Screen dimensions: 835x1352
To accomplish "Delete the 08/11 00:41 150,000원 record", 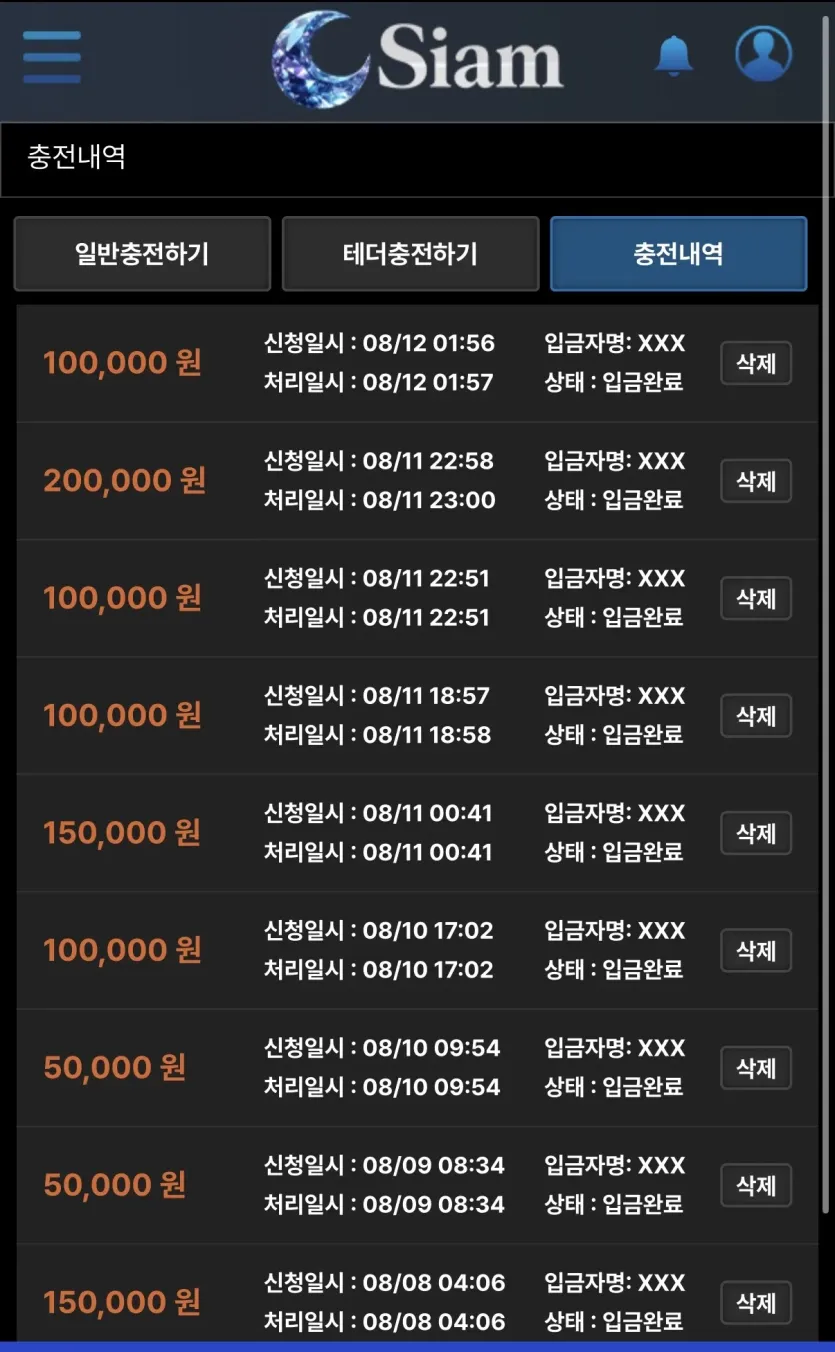I will click(756, 833).
